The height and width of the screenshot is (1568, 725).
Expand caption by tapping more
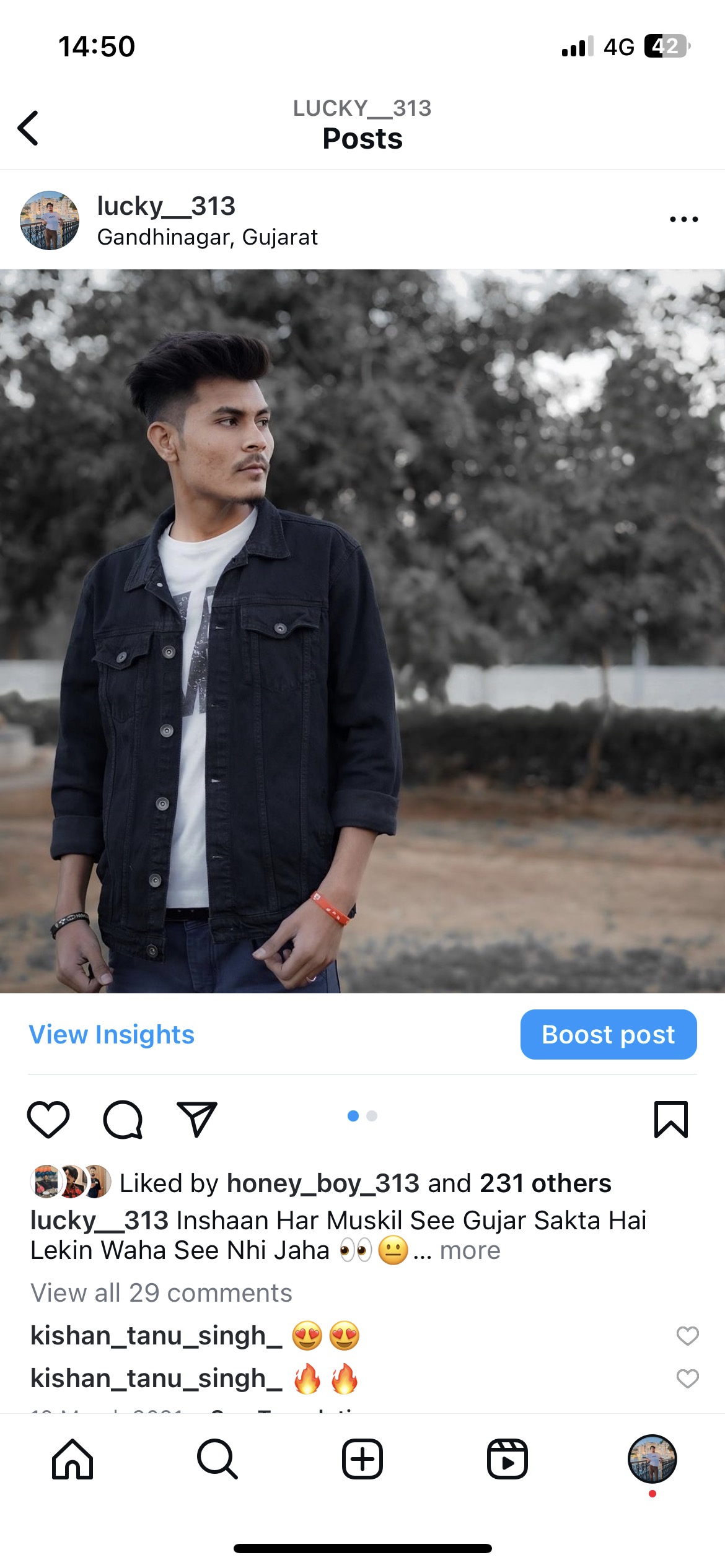click(470, 1250)
